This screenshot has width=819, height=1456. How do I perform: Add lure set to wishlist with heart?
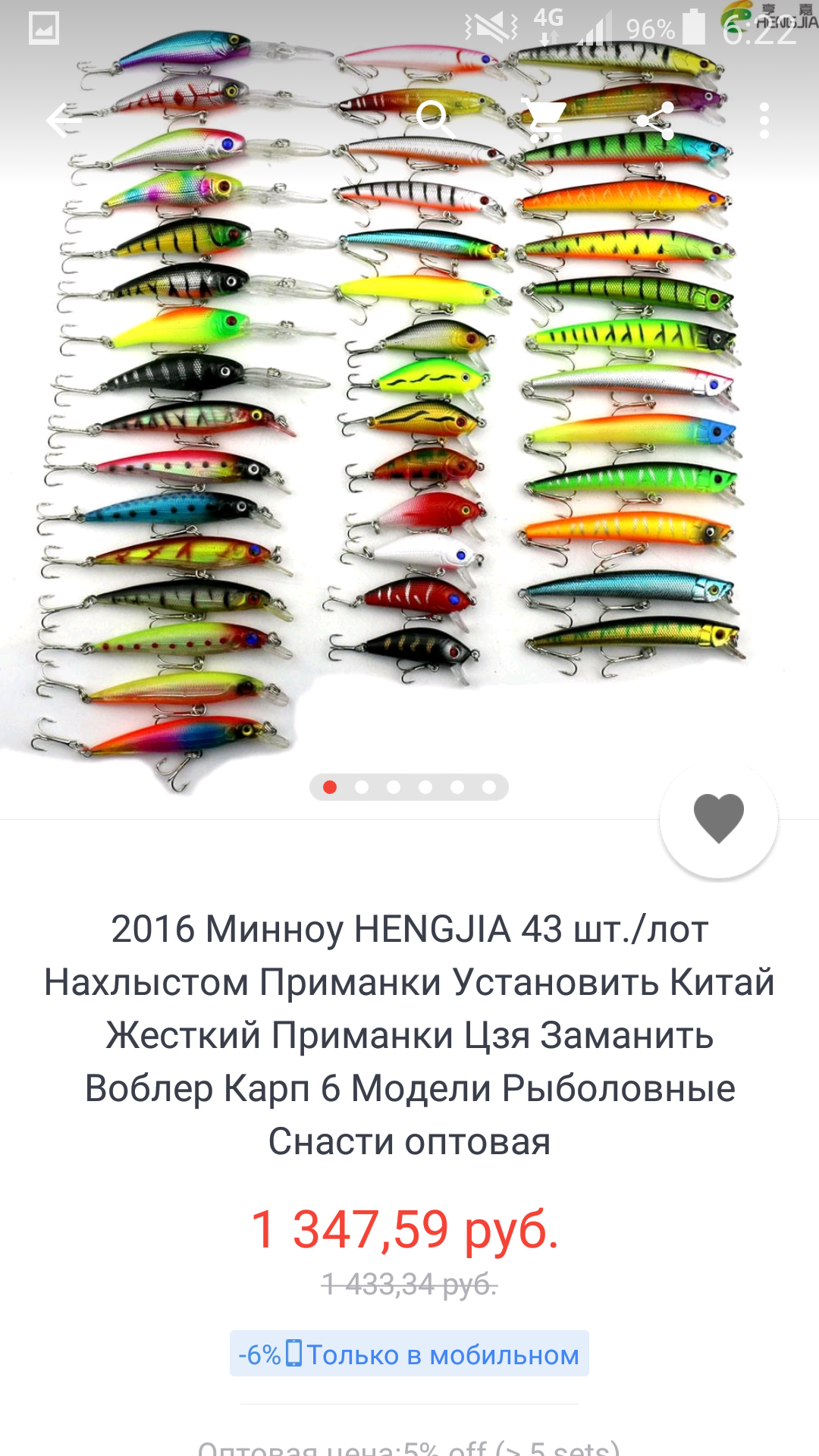719,819
